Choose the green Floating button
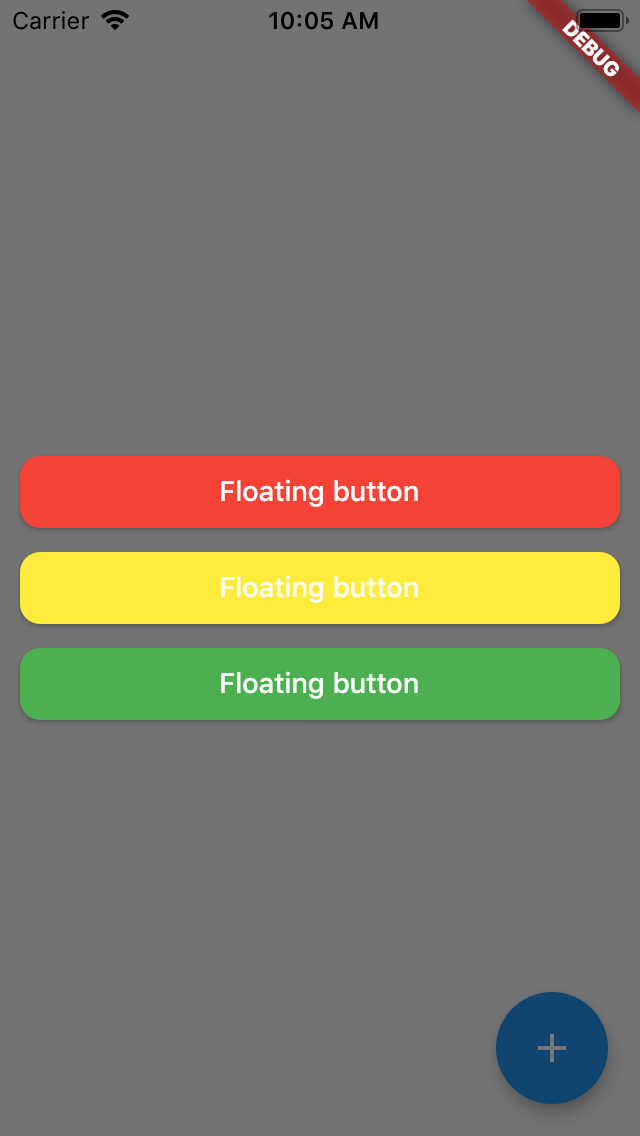640x1136 pixels. click(320, 684)
